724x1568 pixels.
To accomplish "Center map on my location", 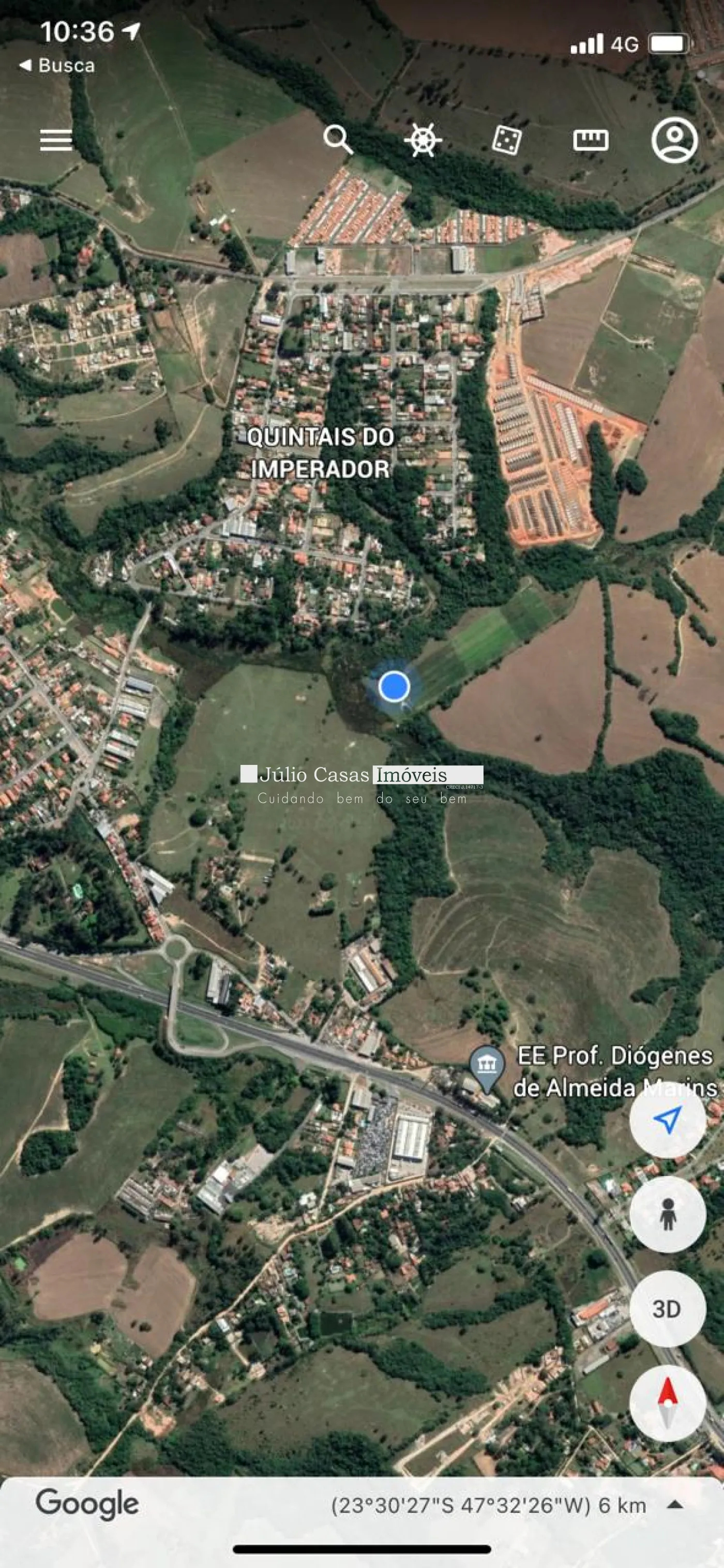I will 667,1121.
